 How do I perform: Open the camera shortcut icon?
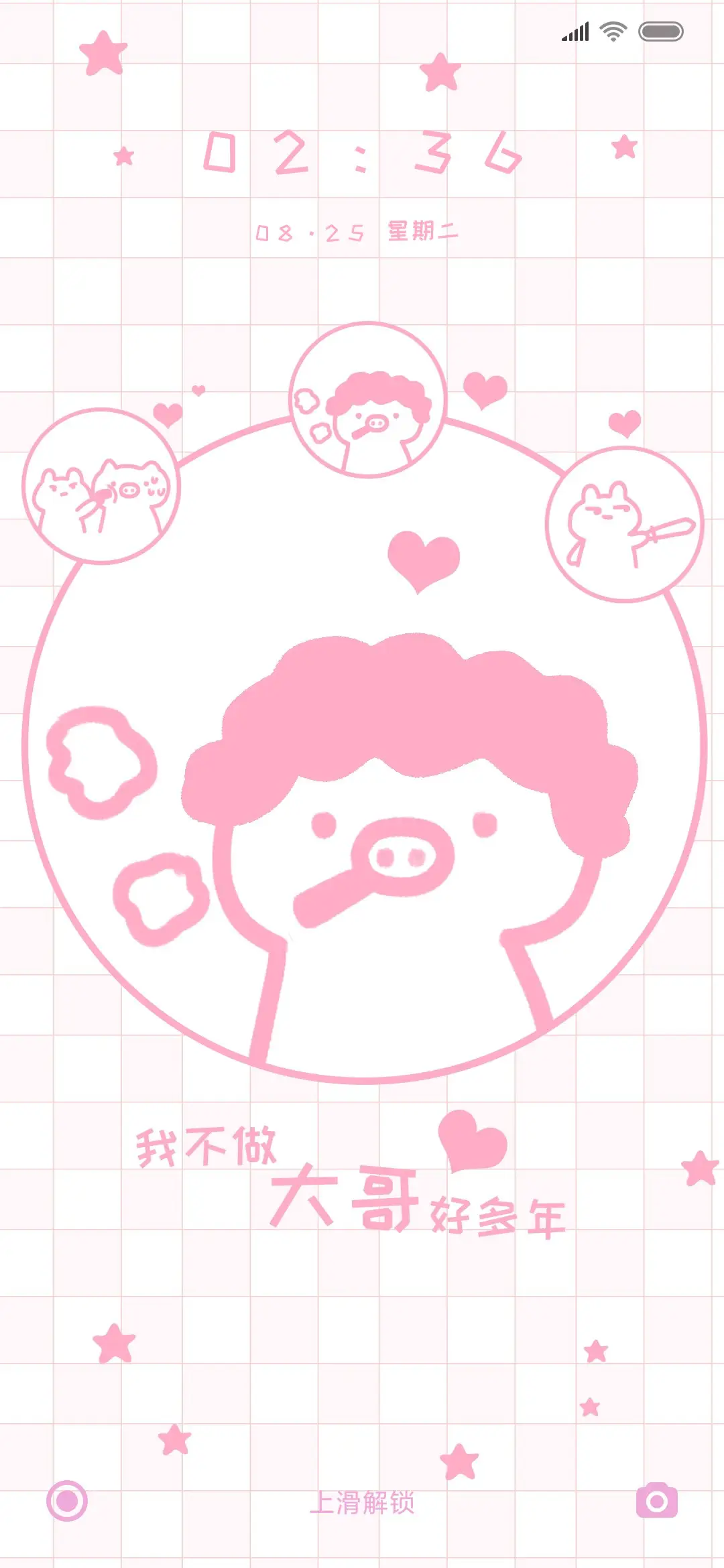(656, 1501)
